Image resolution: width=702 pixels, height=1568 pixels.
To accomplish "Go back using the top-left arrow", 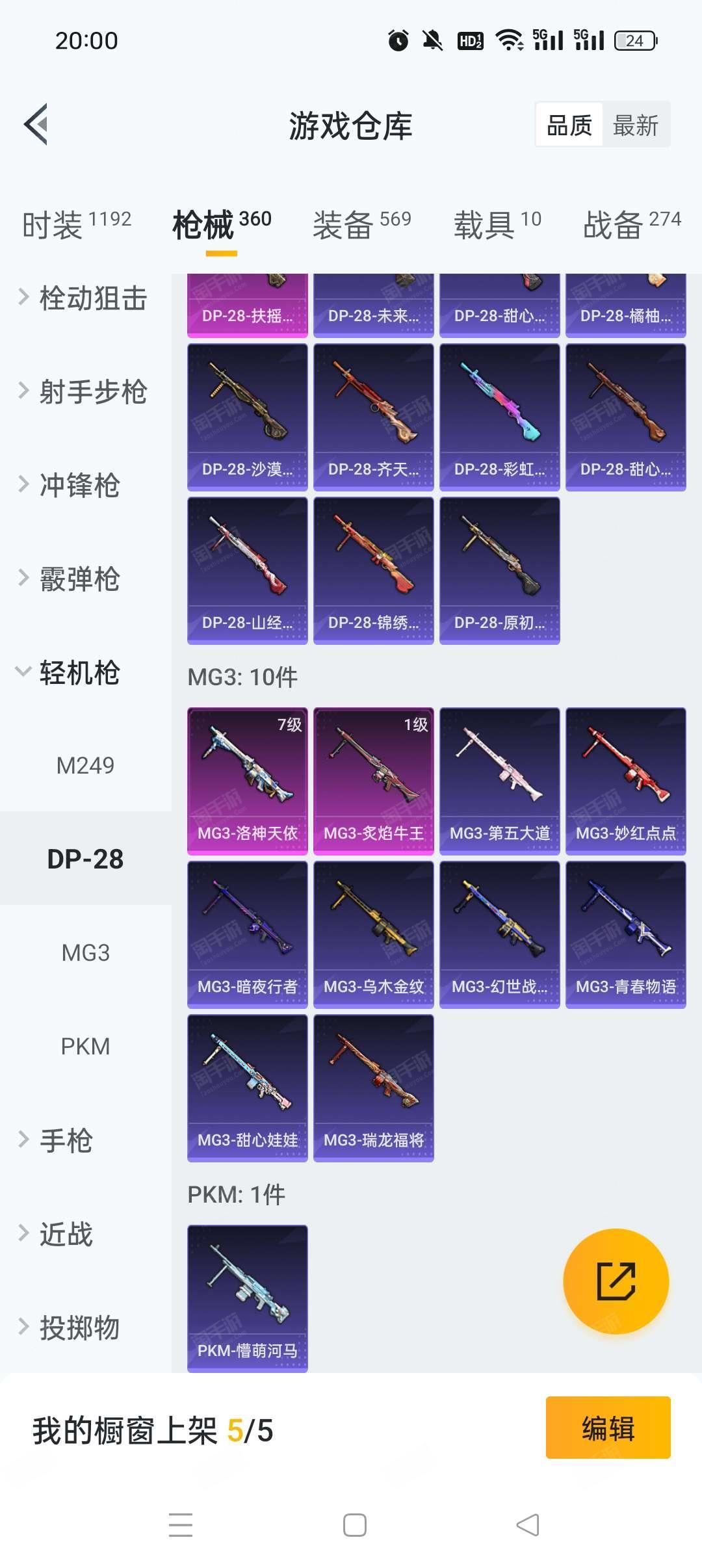I will click(x=36, y=124).
